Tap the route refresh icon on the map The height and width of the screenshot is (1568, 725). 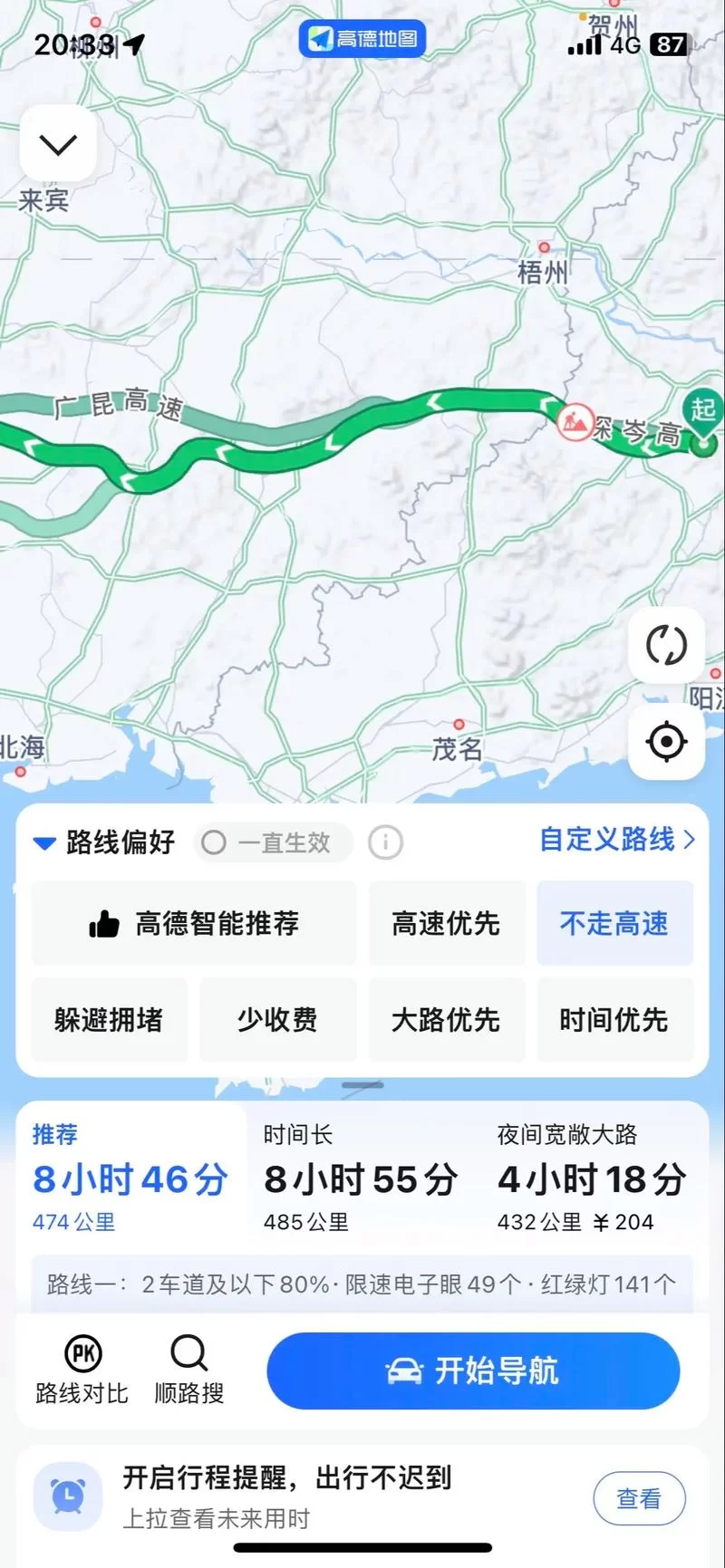point(666,645)
